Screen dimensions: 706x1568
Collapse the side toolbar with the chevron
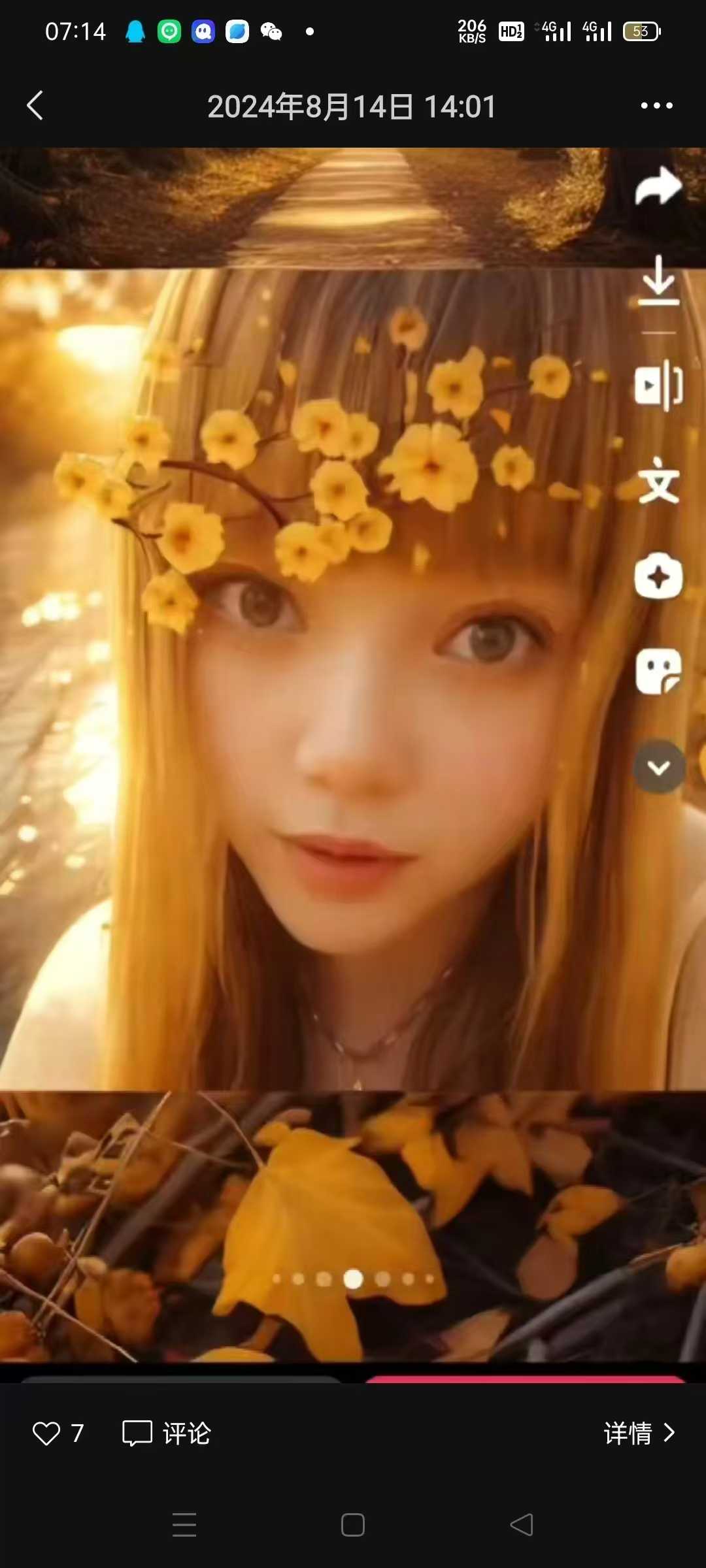659,767
